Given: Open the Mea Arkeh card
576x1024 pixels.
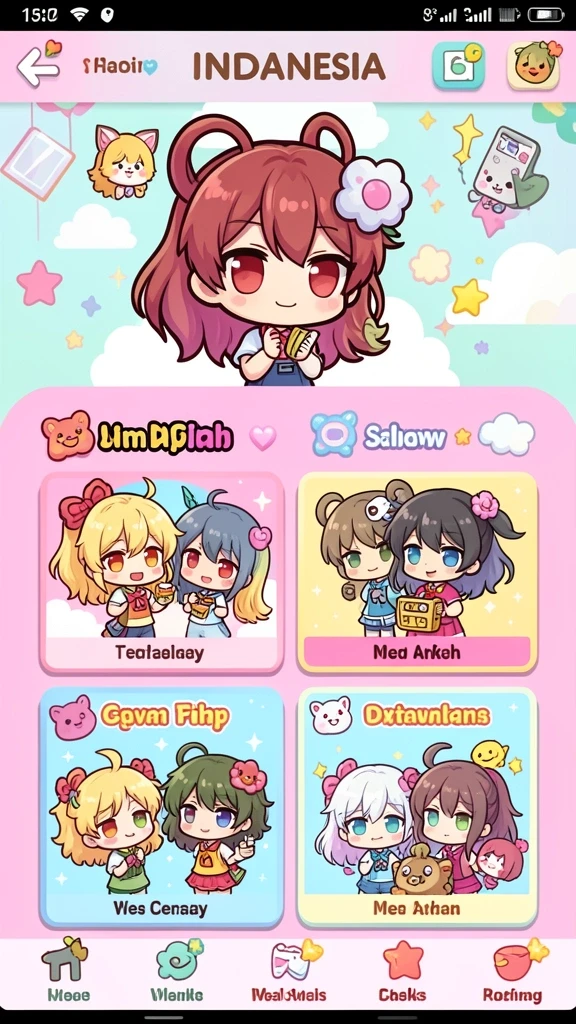Looking at the screenshot, I should tap(417, 573).
